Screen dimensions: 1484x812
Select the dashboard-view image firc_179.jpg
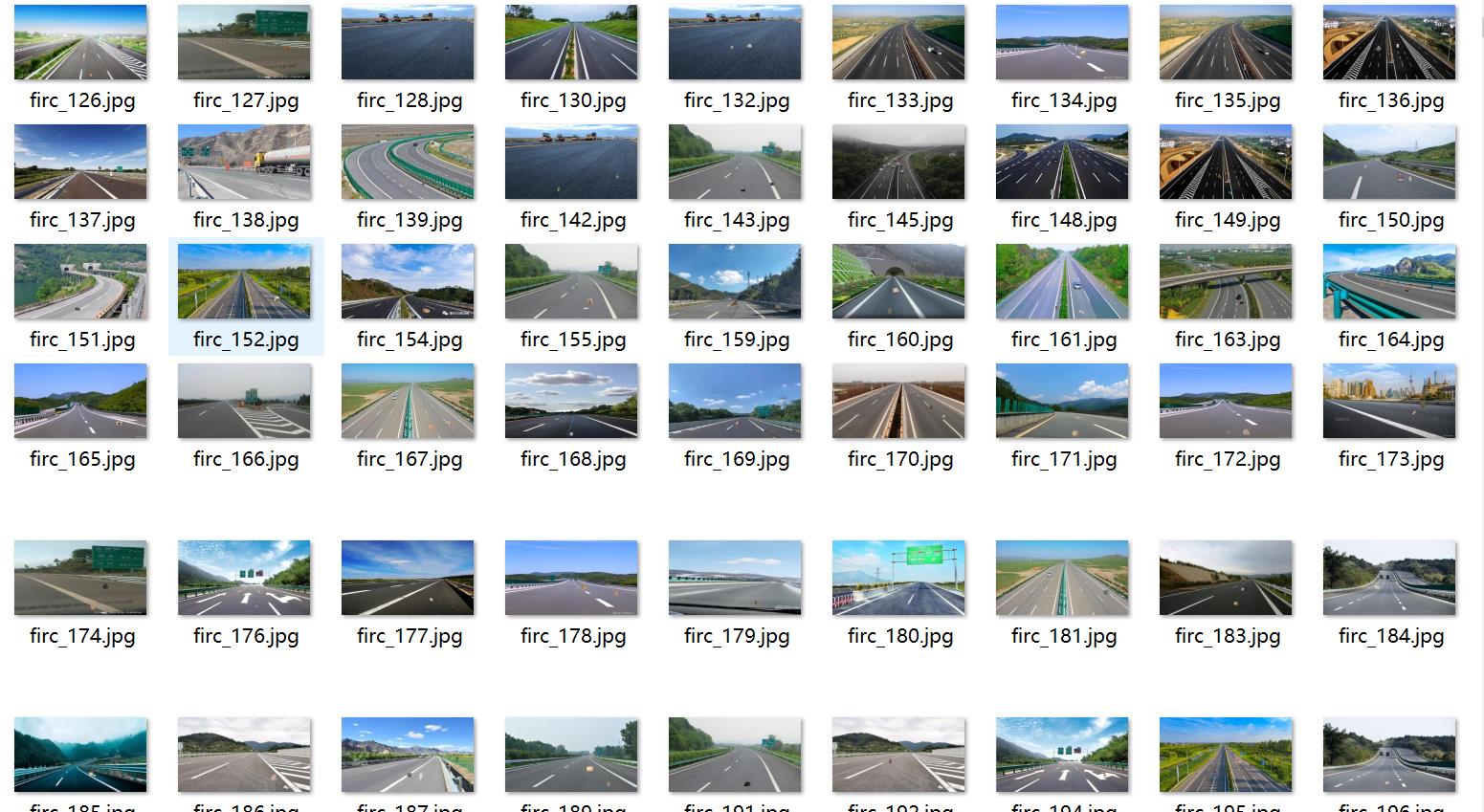[736, 579]
